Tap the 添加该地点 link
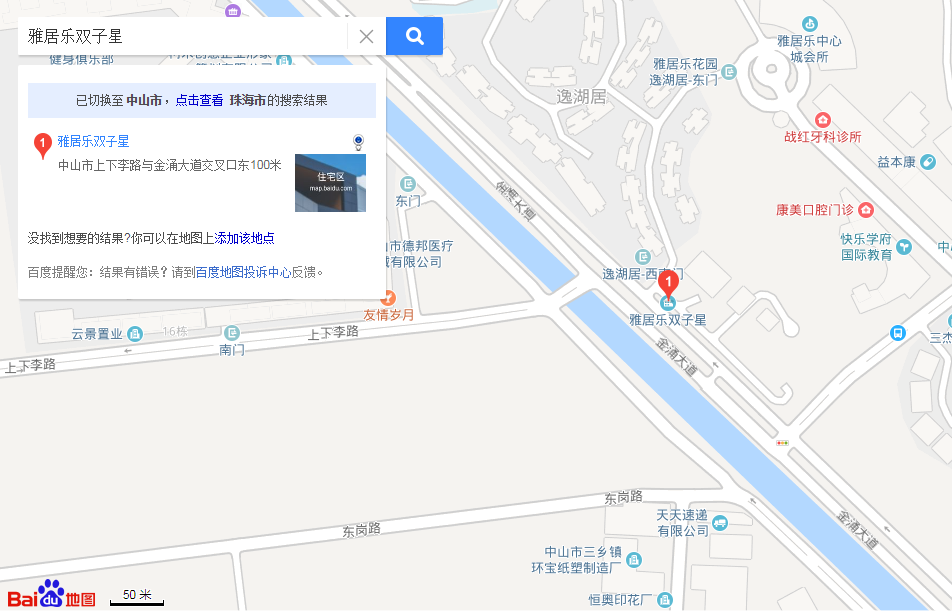 (x=245, y=238)
